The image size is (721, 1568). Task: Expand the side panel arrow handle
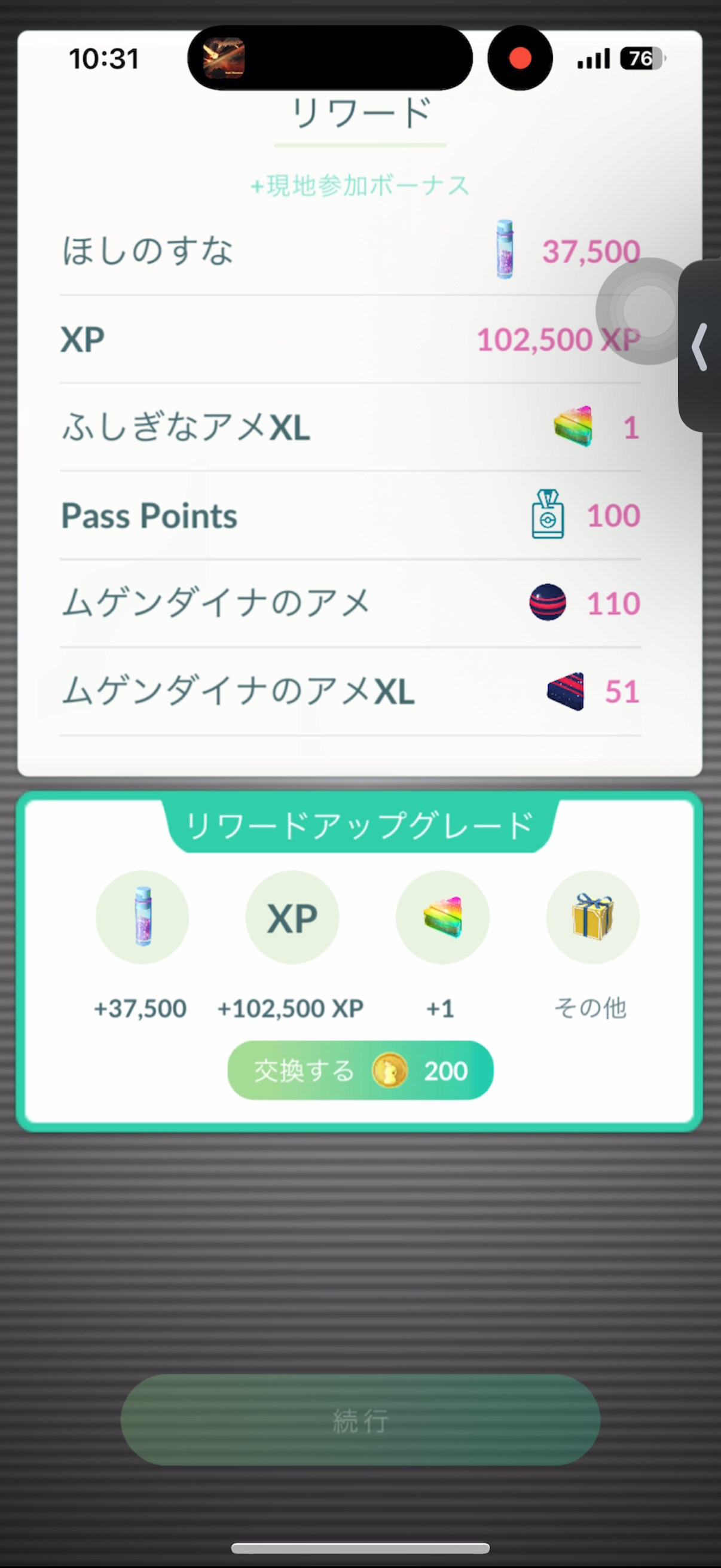tap(700, 346)
